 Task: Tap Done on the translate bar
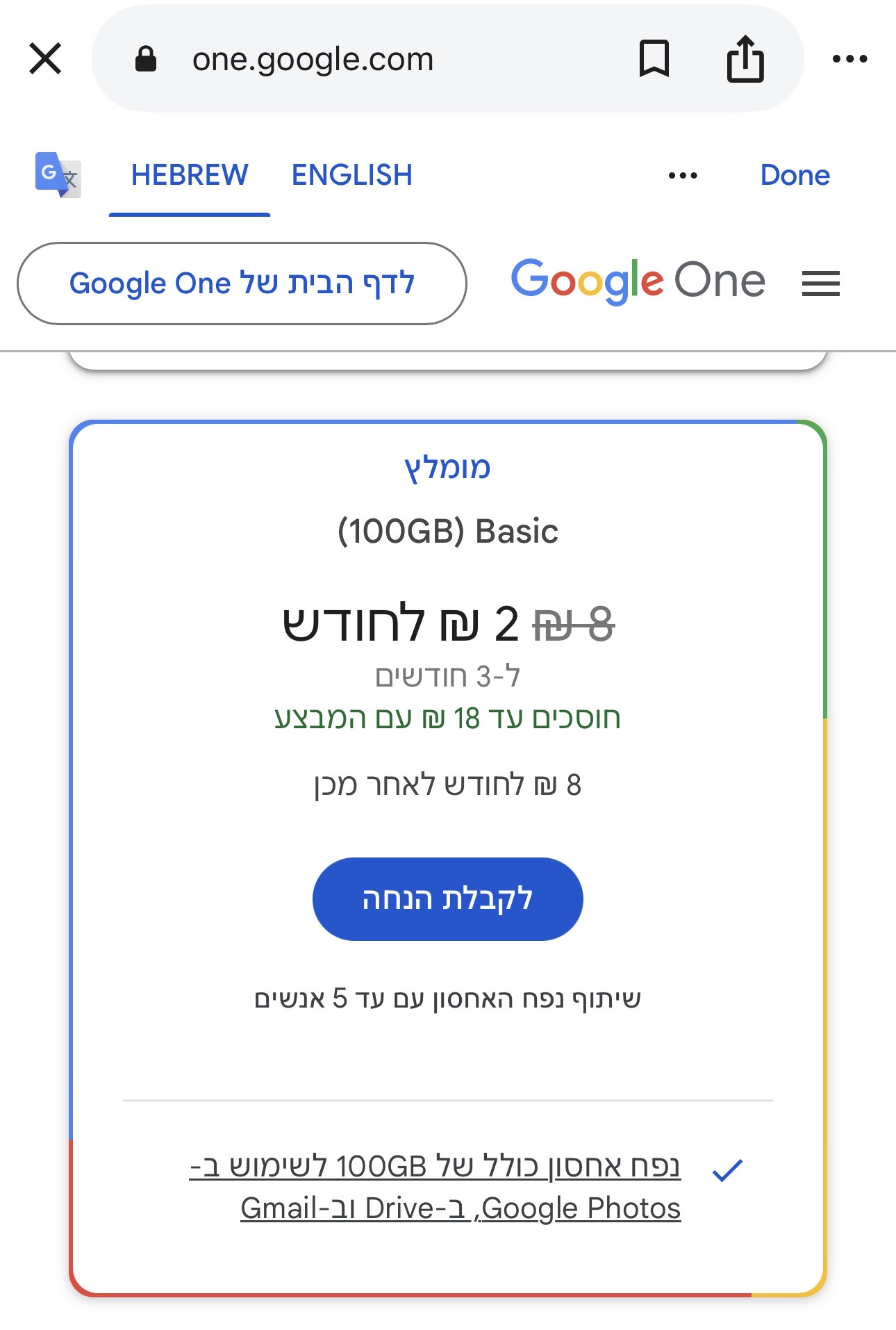[x=795, y=175]
